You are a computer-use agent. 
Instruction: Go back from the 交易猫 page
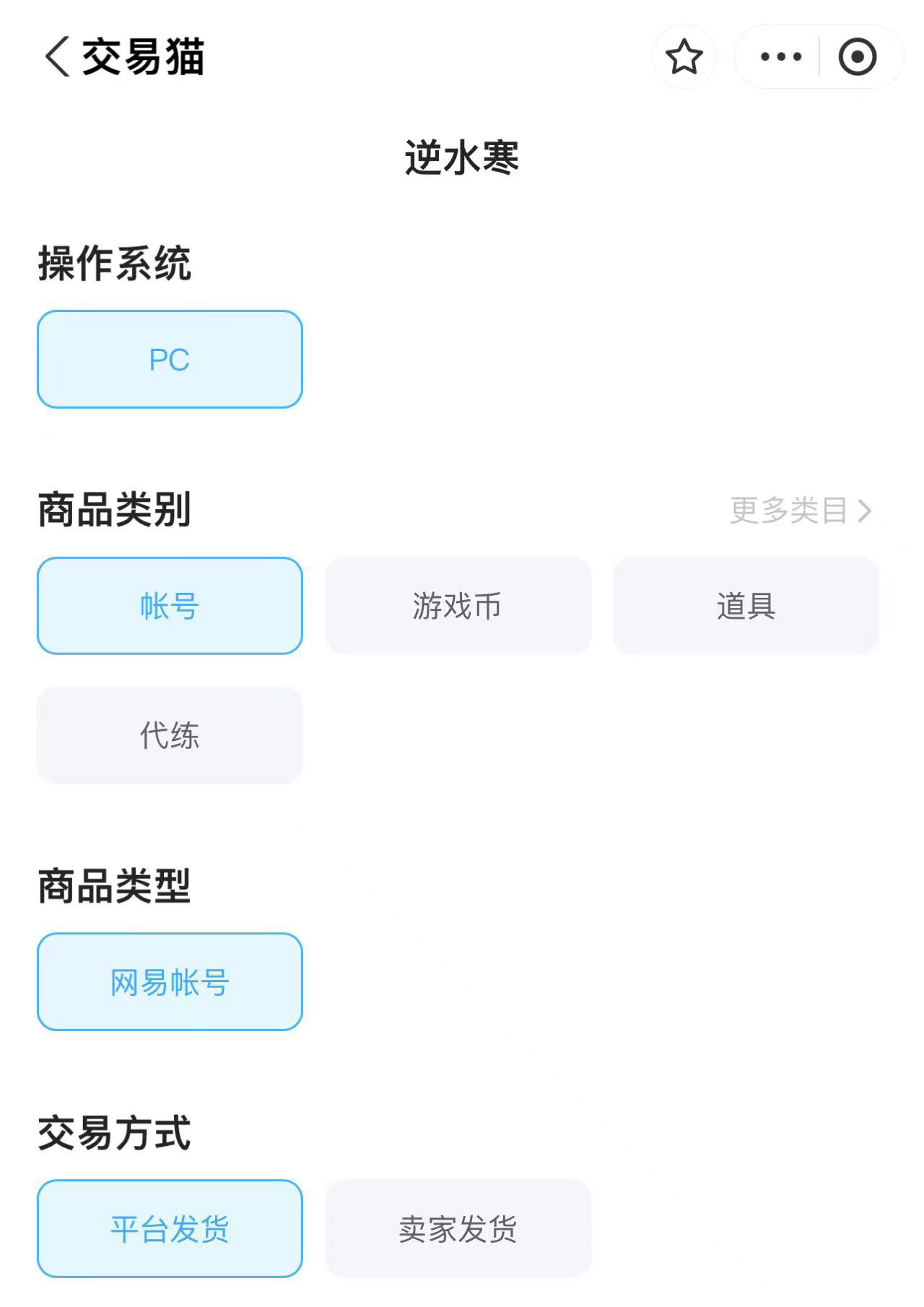pos(58,57)
